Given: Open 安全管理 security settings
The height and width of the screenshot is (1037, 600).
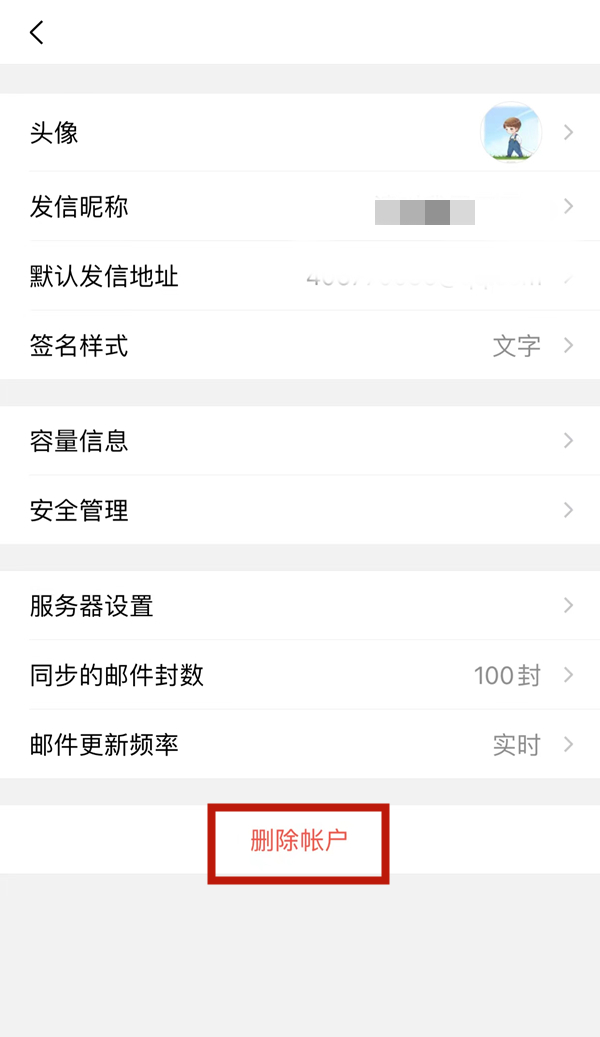Looking at the screenshot, I should (x=300, y=511).
